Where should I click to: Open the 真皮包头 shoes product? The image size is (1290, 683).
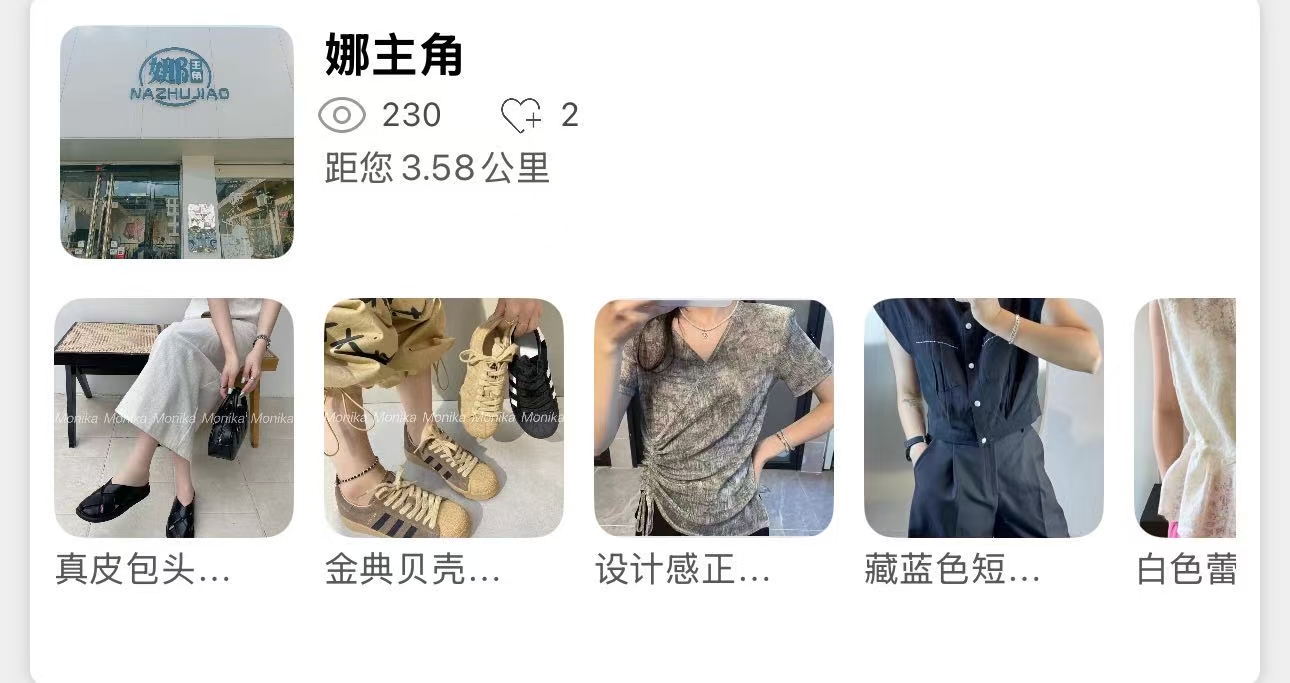pyautogui.click(x=174, y=418)
